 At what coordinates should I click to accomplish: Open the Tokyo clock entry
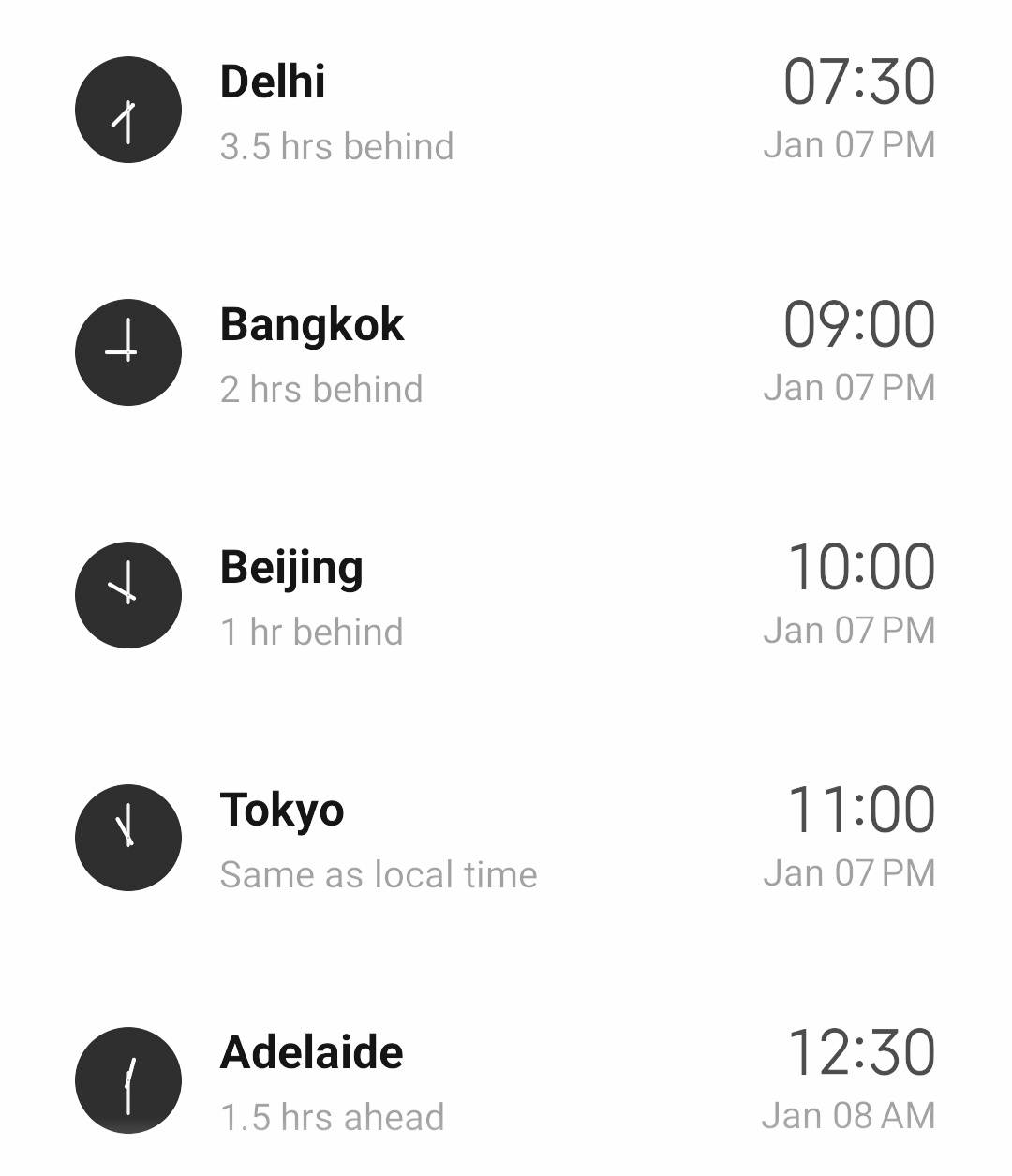(x=506, y=839)
